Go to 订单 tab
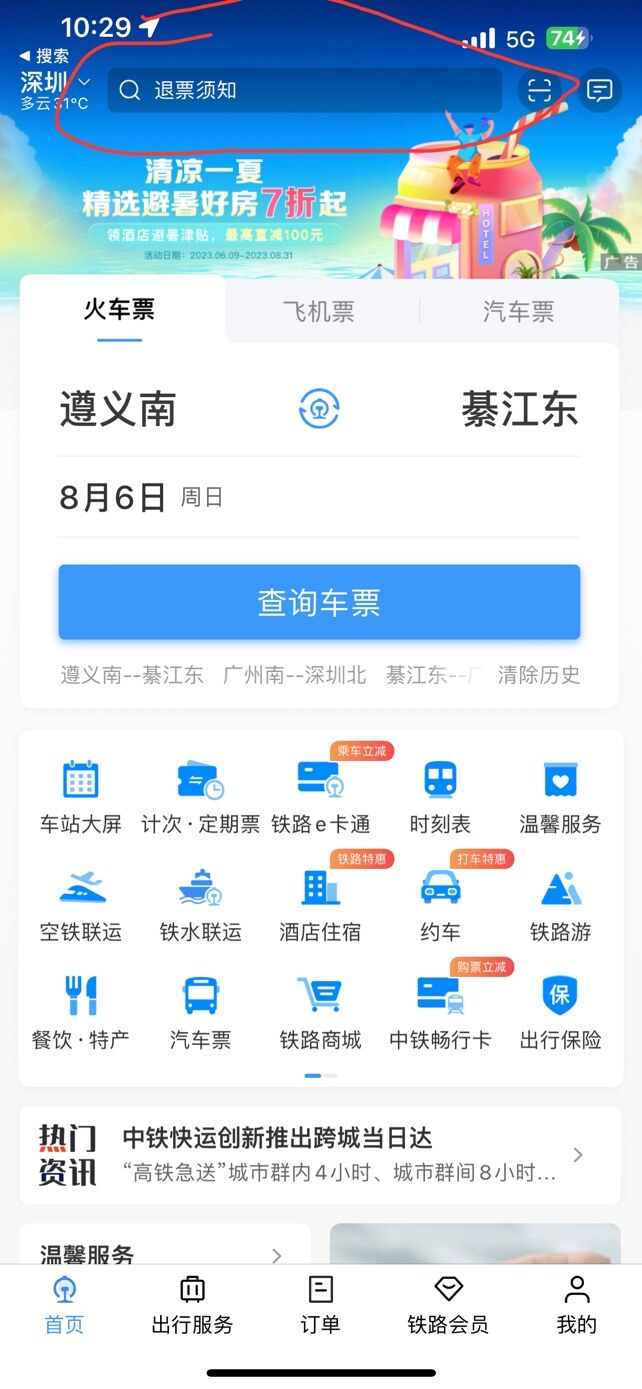Image resolution: width=642 pixels, height=1389 pixels. click(x=320, y=1304)
